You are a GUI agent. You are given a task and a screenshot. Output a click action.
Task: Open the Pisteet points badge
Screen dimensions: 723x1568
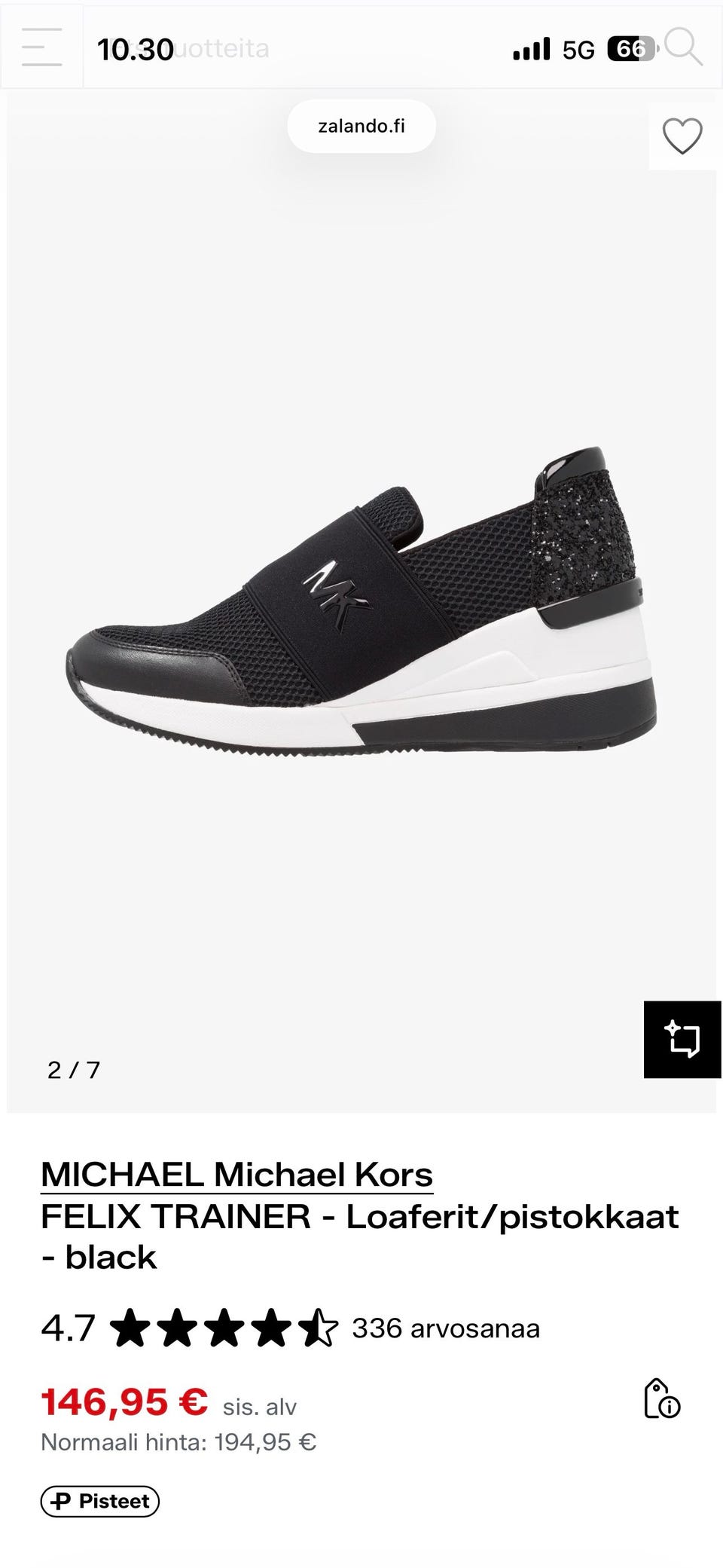point(100,1501)
